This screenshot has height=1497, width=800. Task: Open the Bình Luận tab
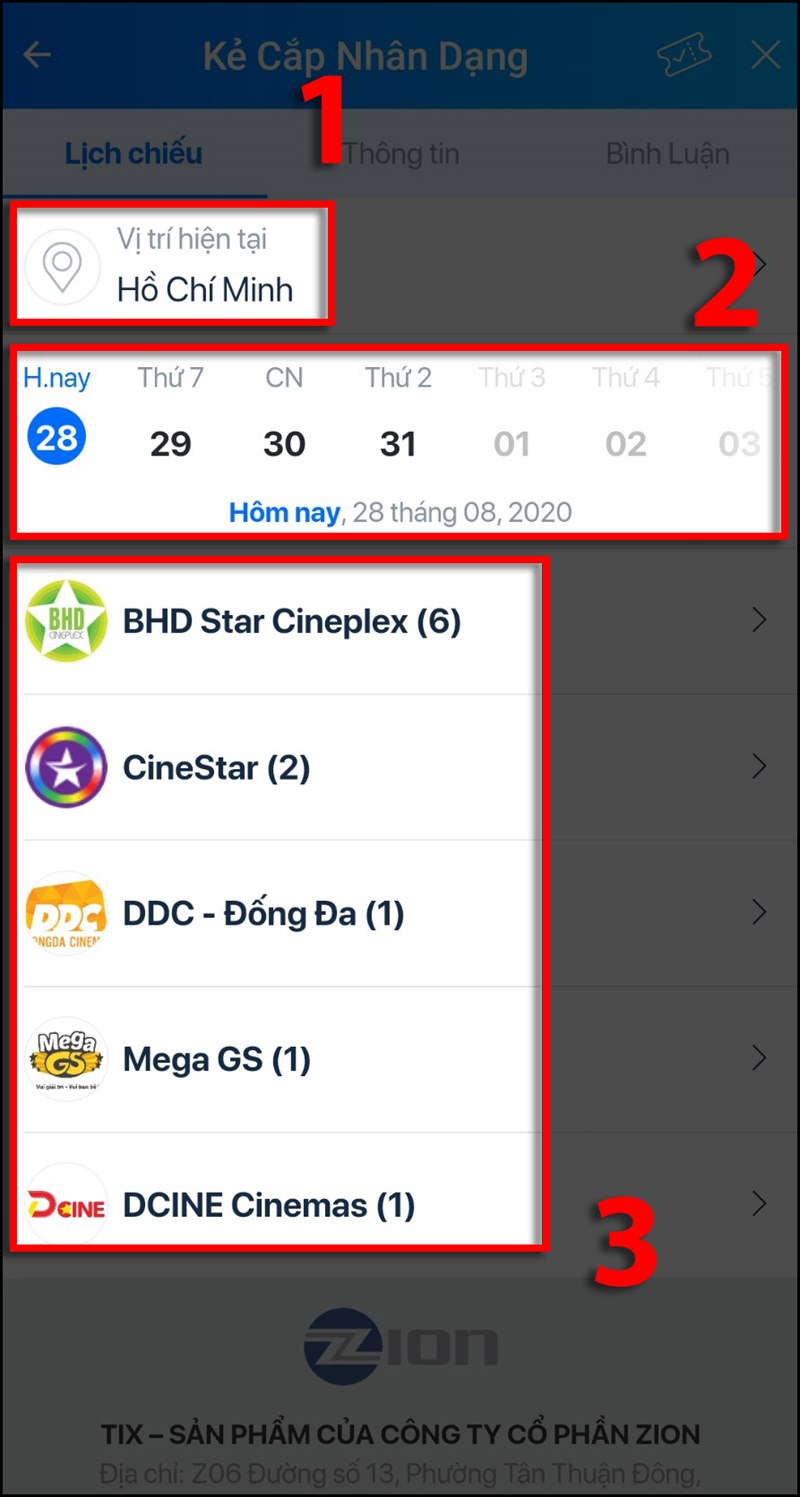point(667,153)
